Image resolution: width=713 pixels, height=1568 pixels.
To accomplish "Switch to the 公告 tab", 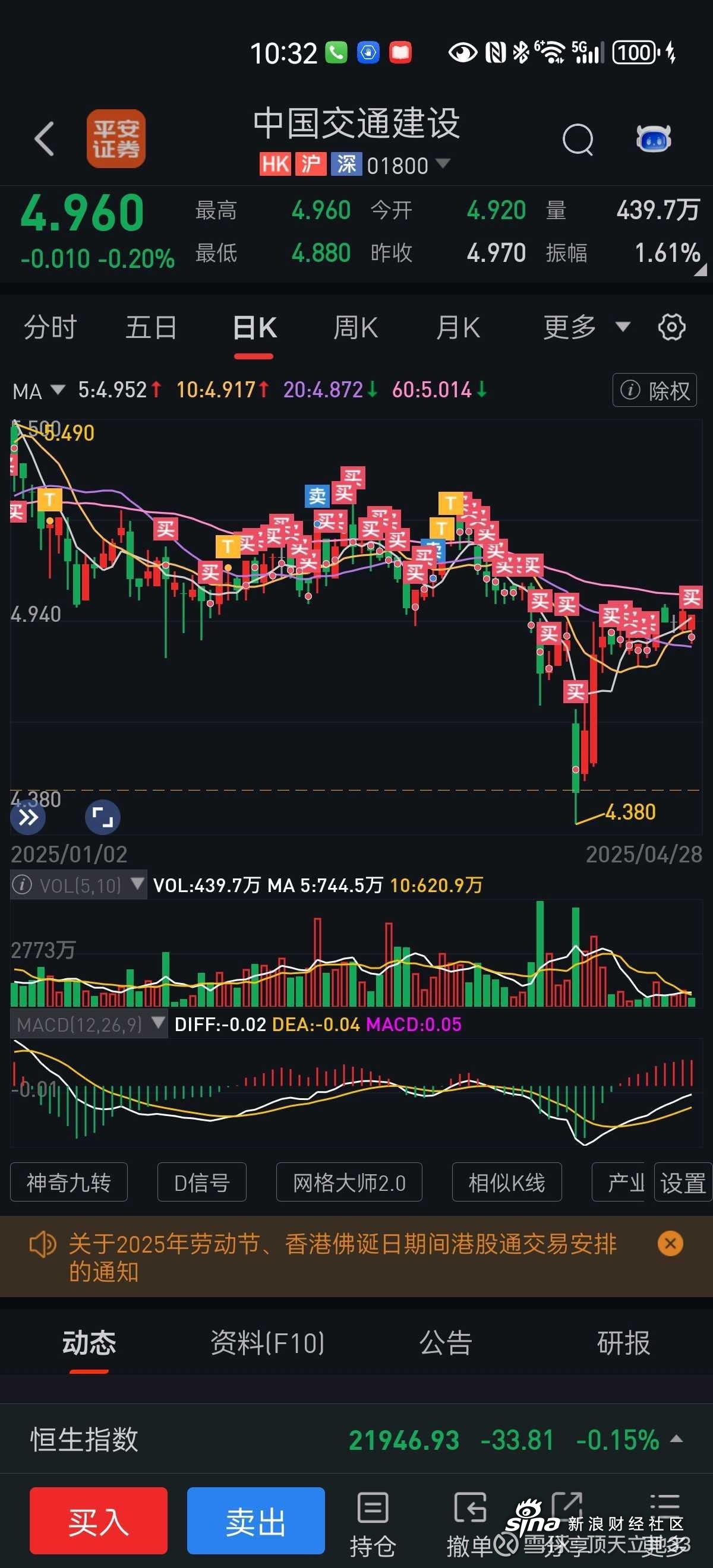I will pyautogui.click(x=446, y=1343).
